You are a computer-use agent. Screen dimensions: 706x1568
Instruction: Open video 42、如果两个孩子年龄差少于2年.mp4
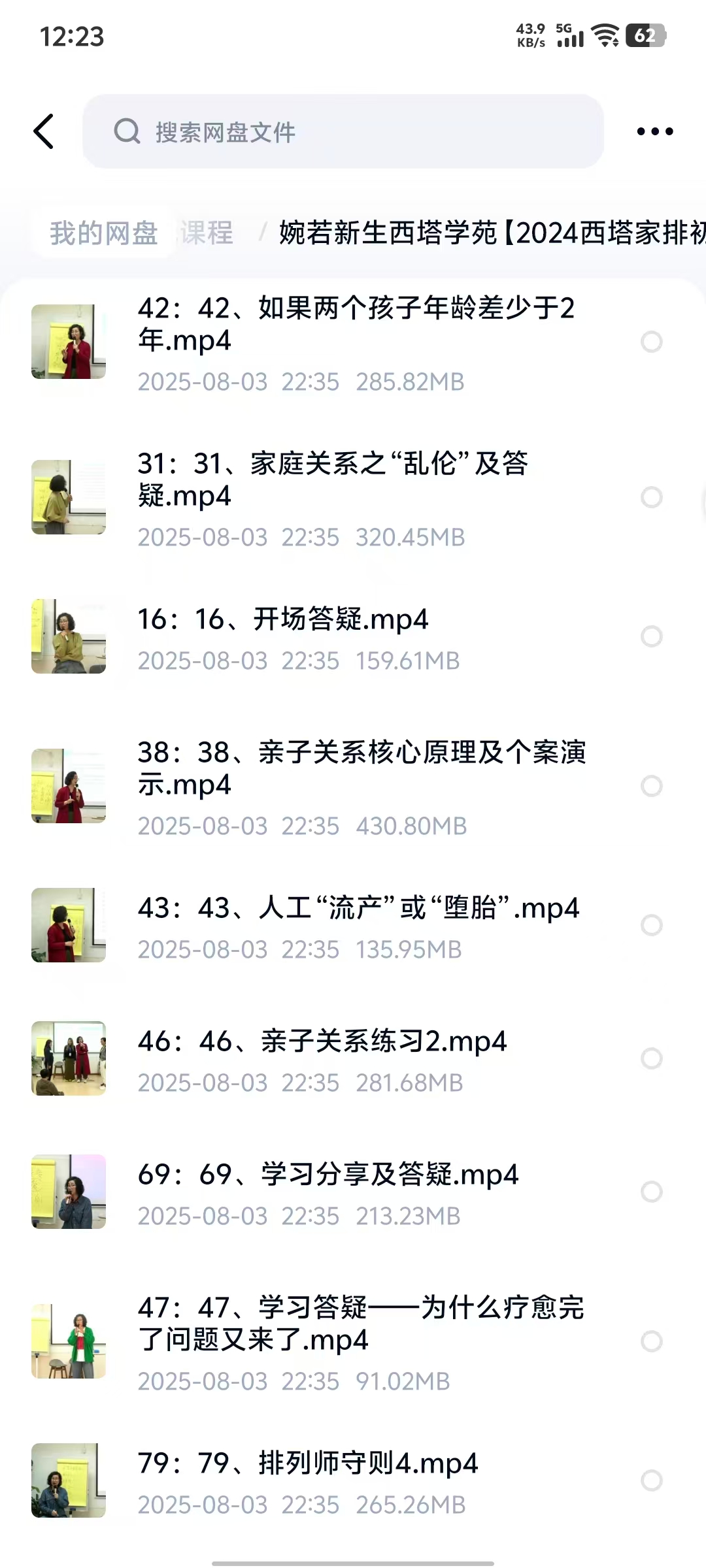(356, 325)
